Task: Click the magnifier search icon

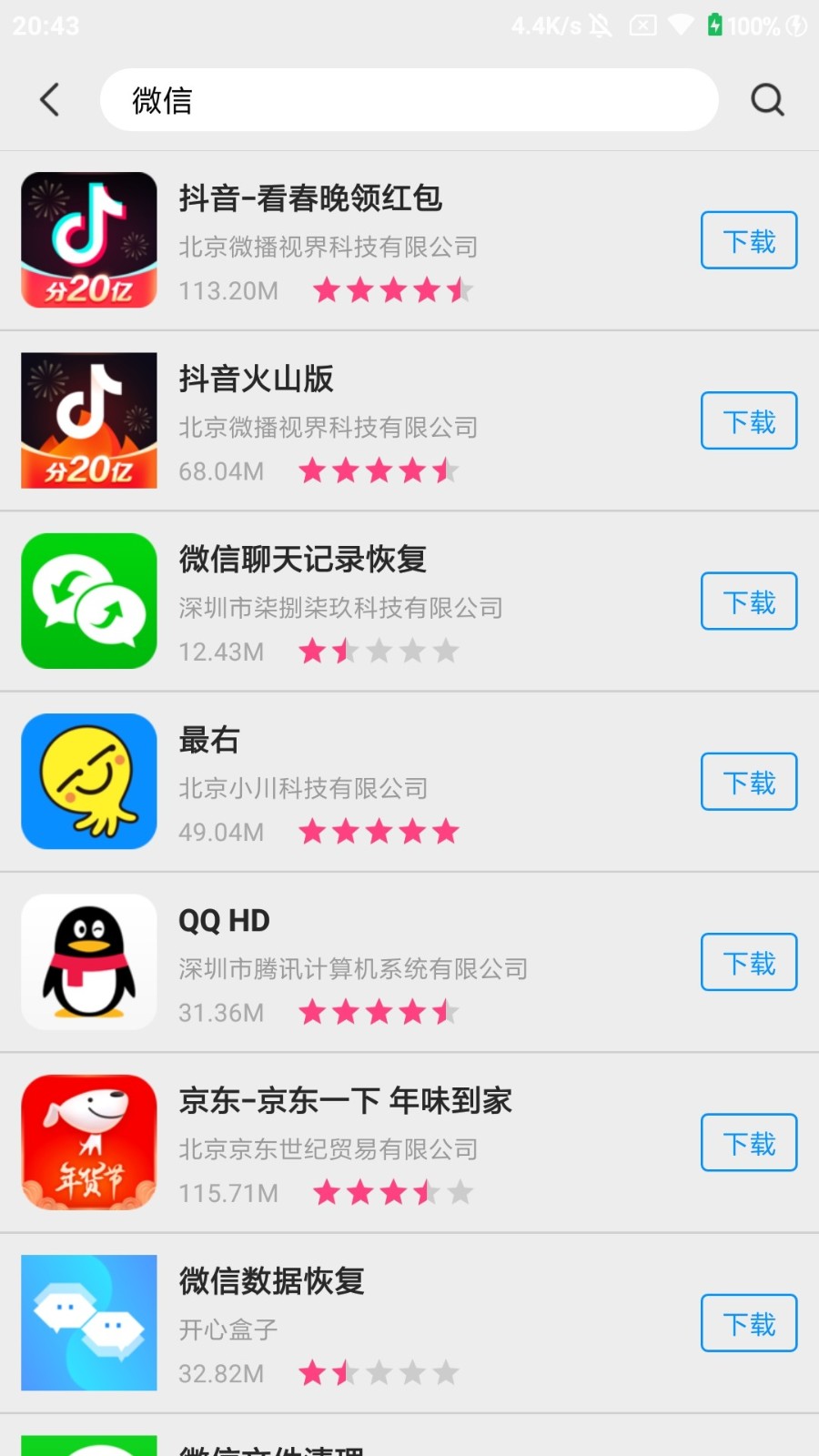Action: [x=768, y=99]
